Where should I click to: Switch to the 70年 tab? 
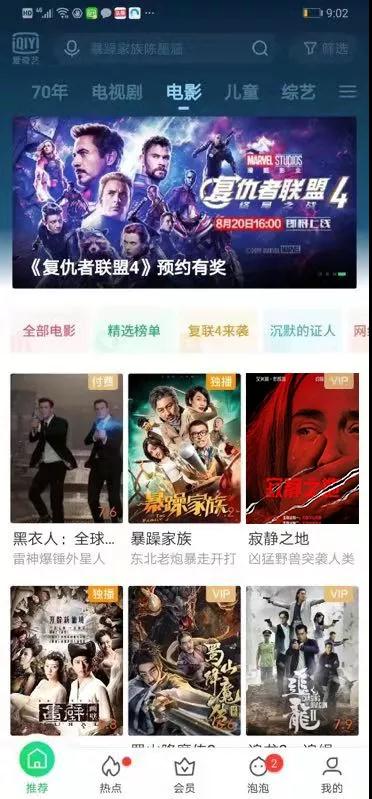[50, 92]
